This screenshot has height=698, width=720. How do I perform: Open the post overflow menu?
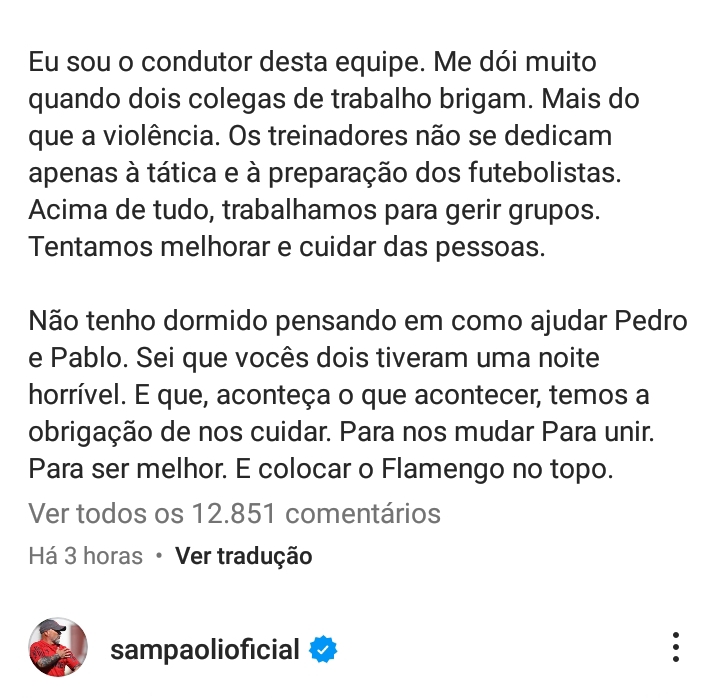[x=677, y=648]
